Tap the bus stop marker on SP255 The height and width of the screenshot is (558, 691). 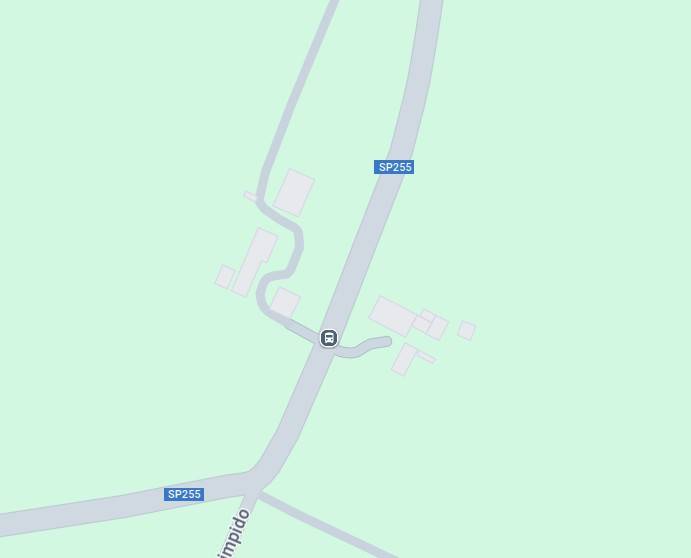point(329,338)
